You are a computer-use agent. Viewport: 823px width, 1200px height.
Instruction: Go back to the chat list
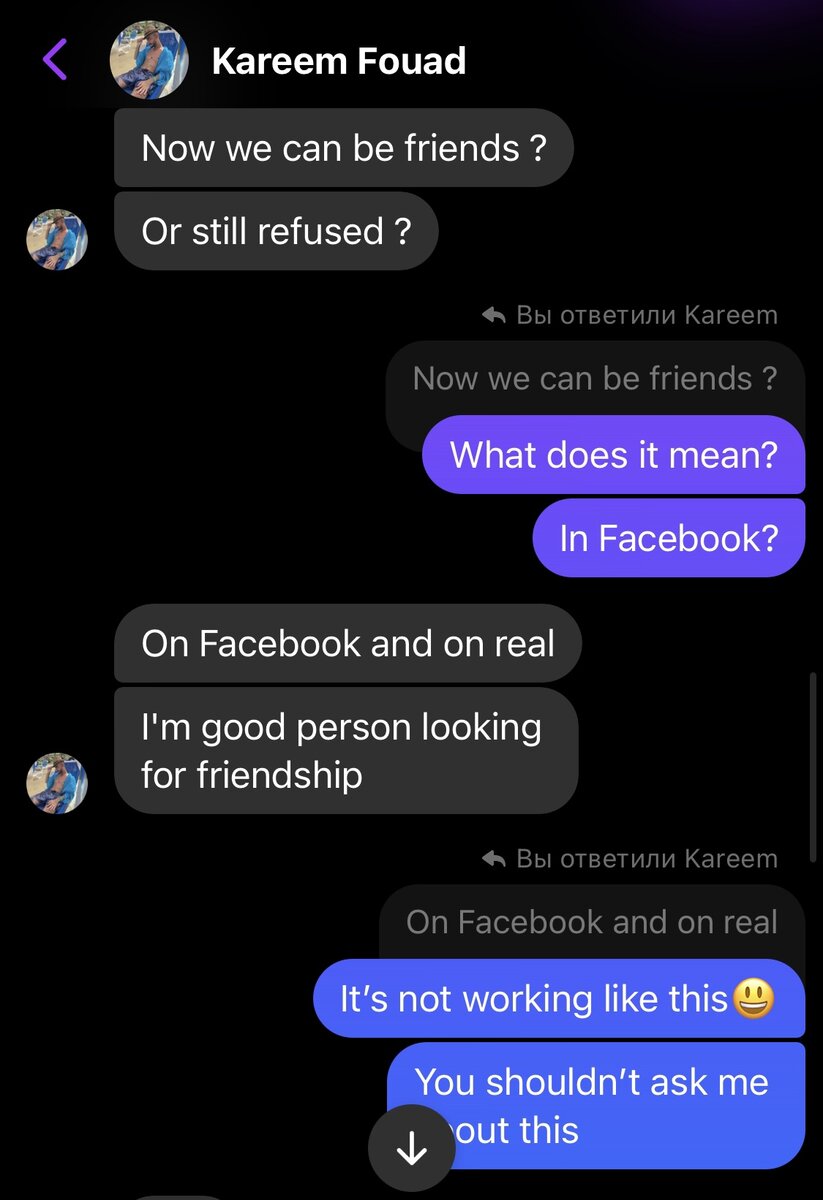click(x=55, y=61)
